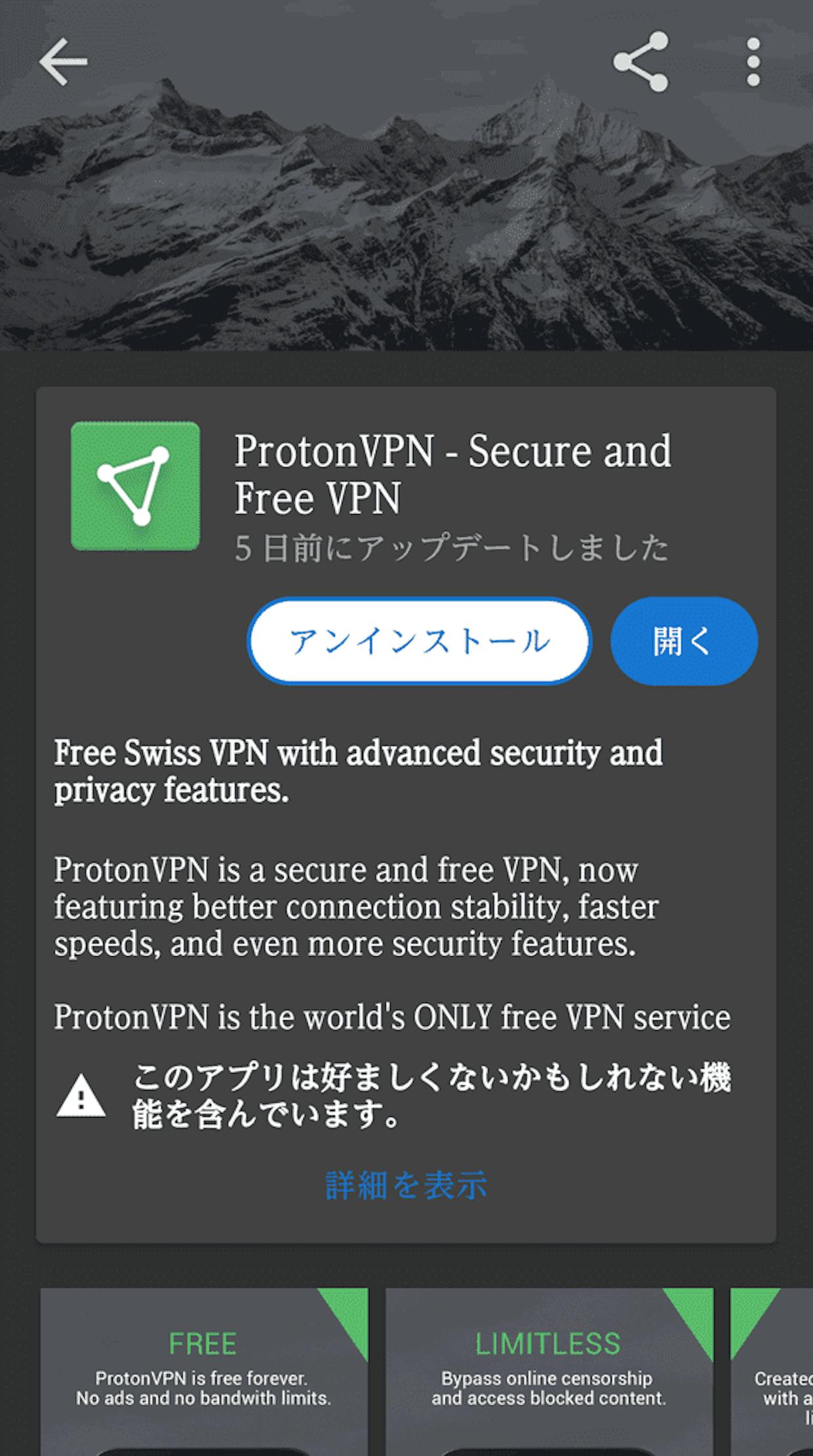Share the ProtonVPN app page
This screenshot has height=1456, width=813.
pyautogui.click(x=641, y=62)
